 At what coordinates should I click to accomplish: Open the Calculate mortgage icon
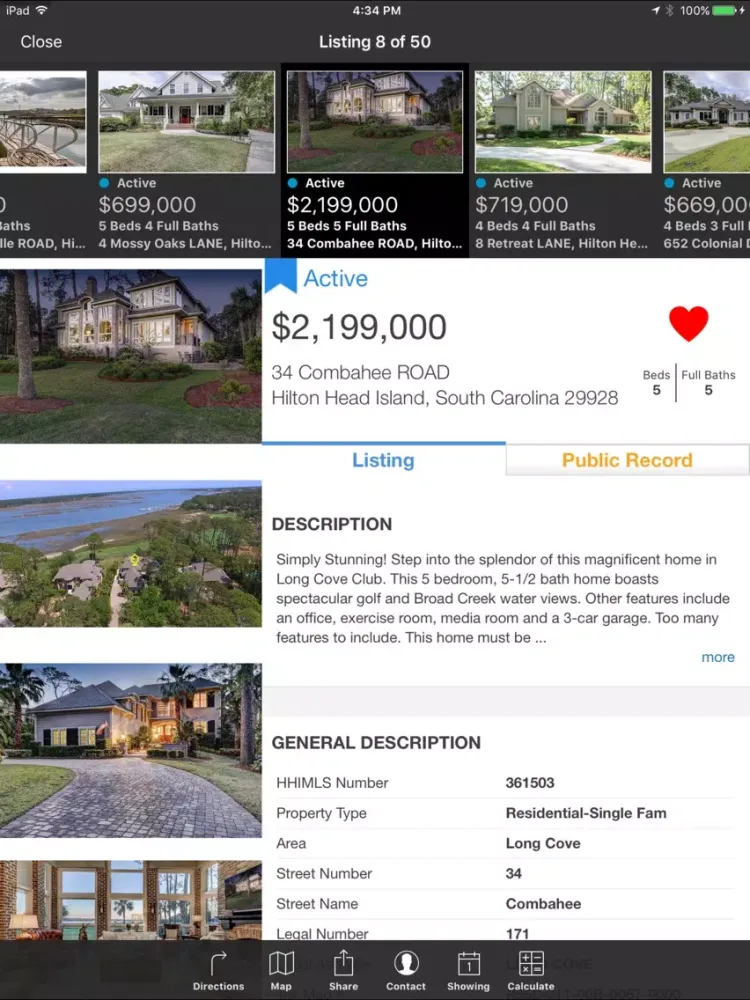530,968
